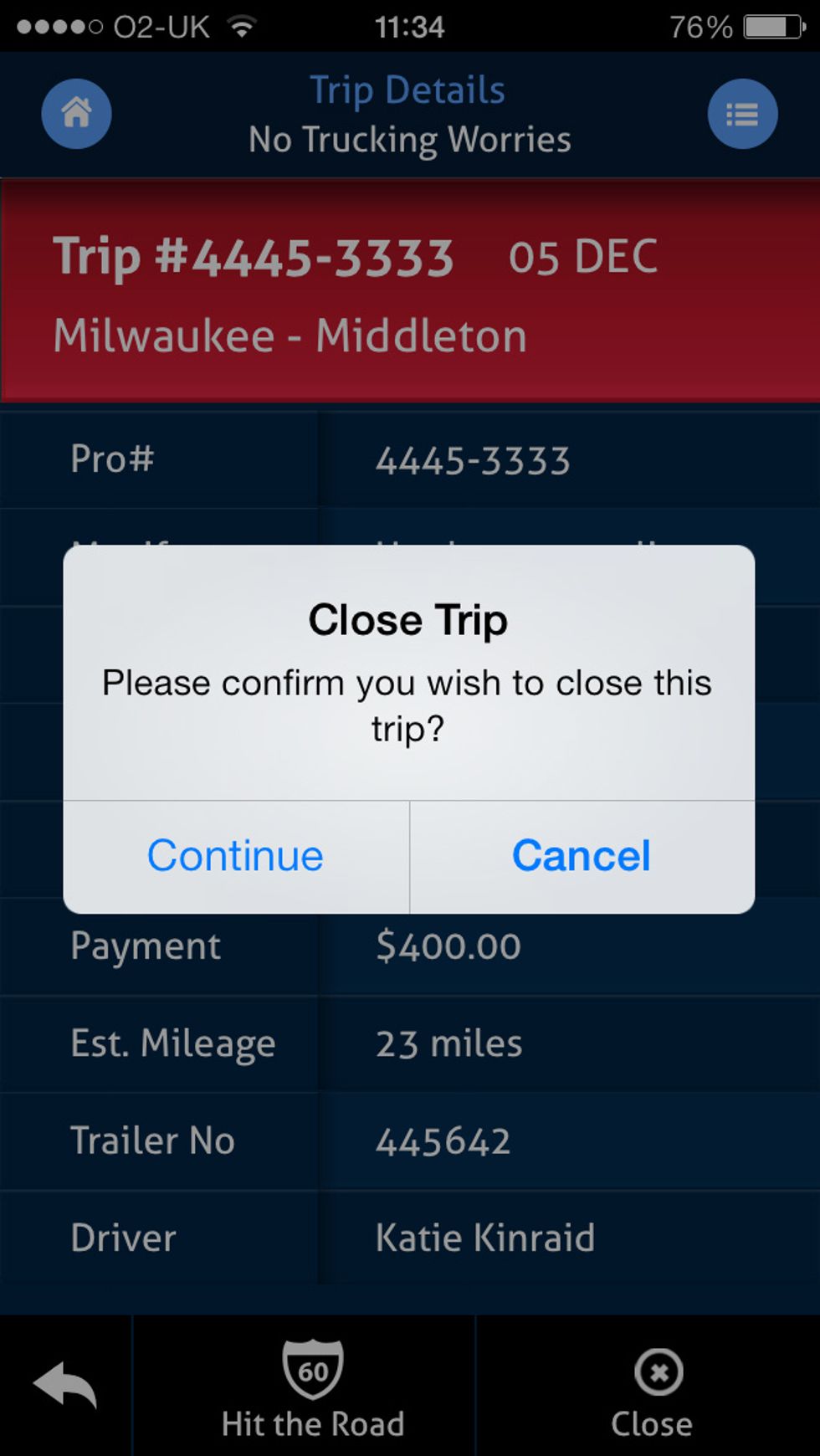The width and height of the screenshot is (820, 1456).
Task: Open the list menu icon at top right
Action: click(x=742, y=114)
